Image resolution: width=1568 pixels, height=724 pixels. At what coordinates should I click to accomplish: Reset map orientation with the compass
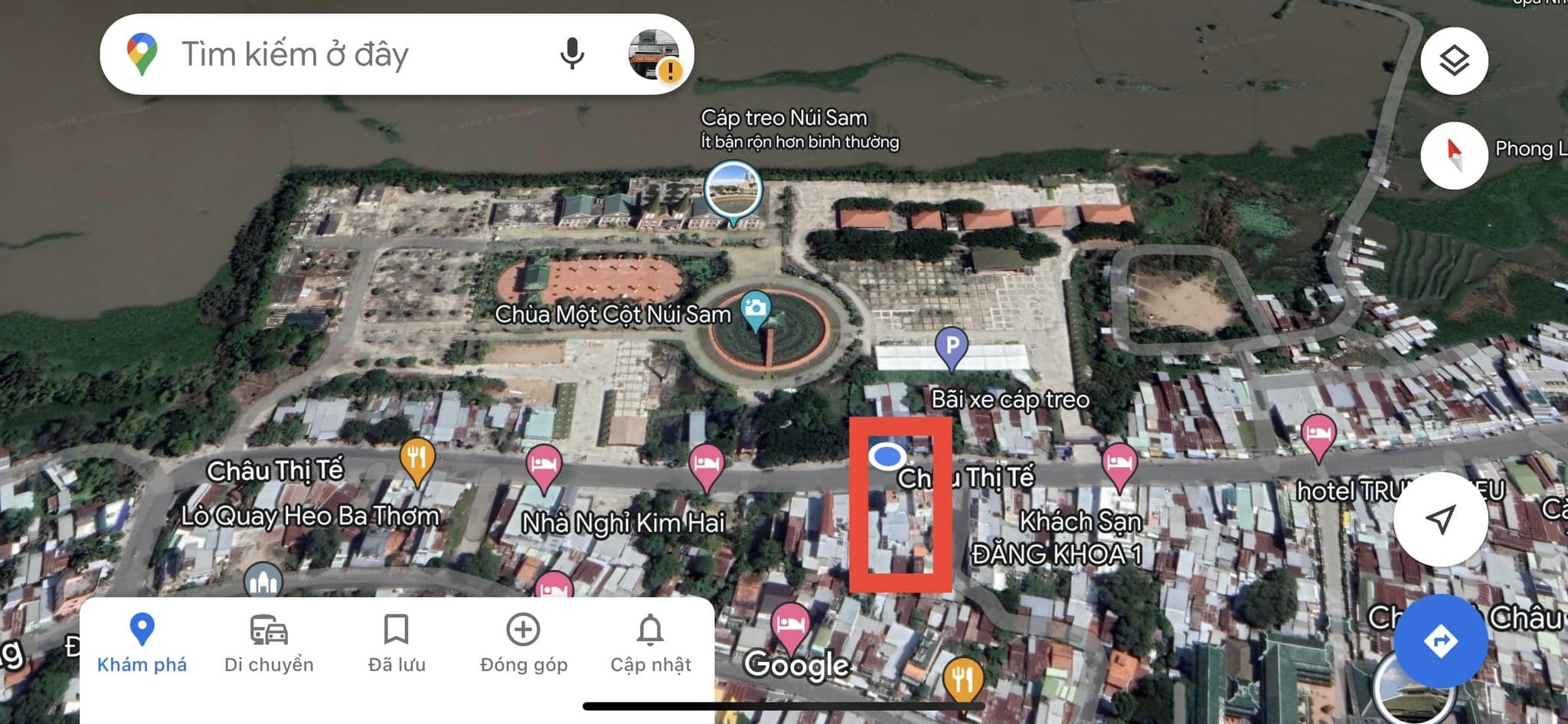[x=1454, y=155]
